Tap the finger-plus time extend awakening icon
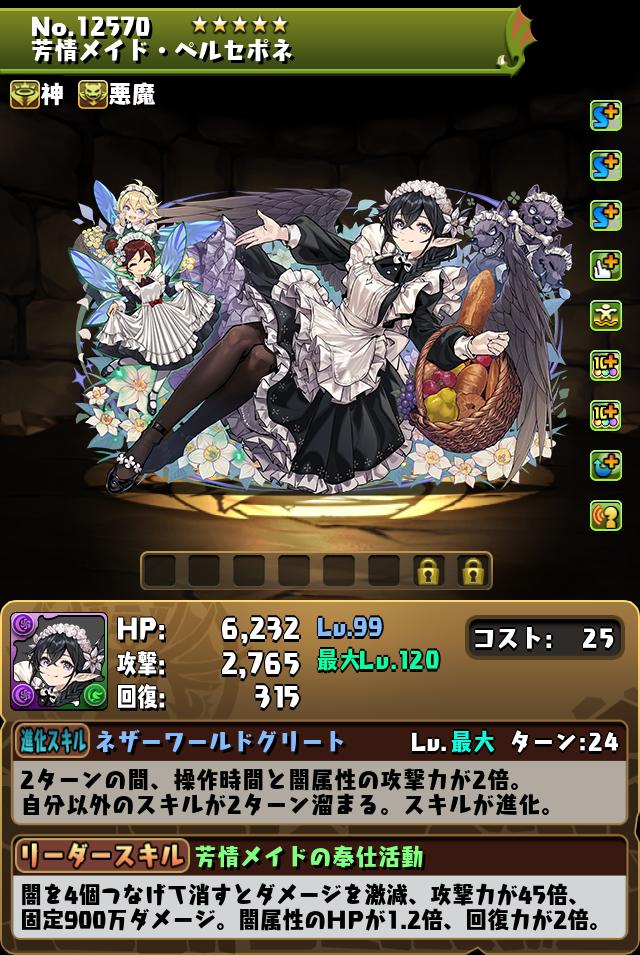This screenshot has height=955, width=640. tap(605, 264)
